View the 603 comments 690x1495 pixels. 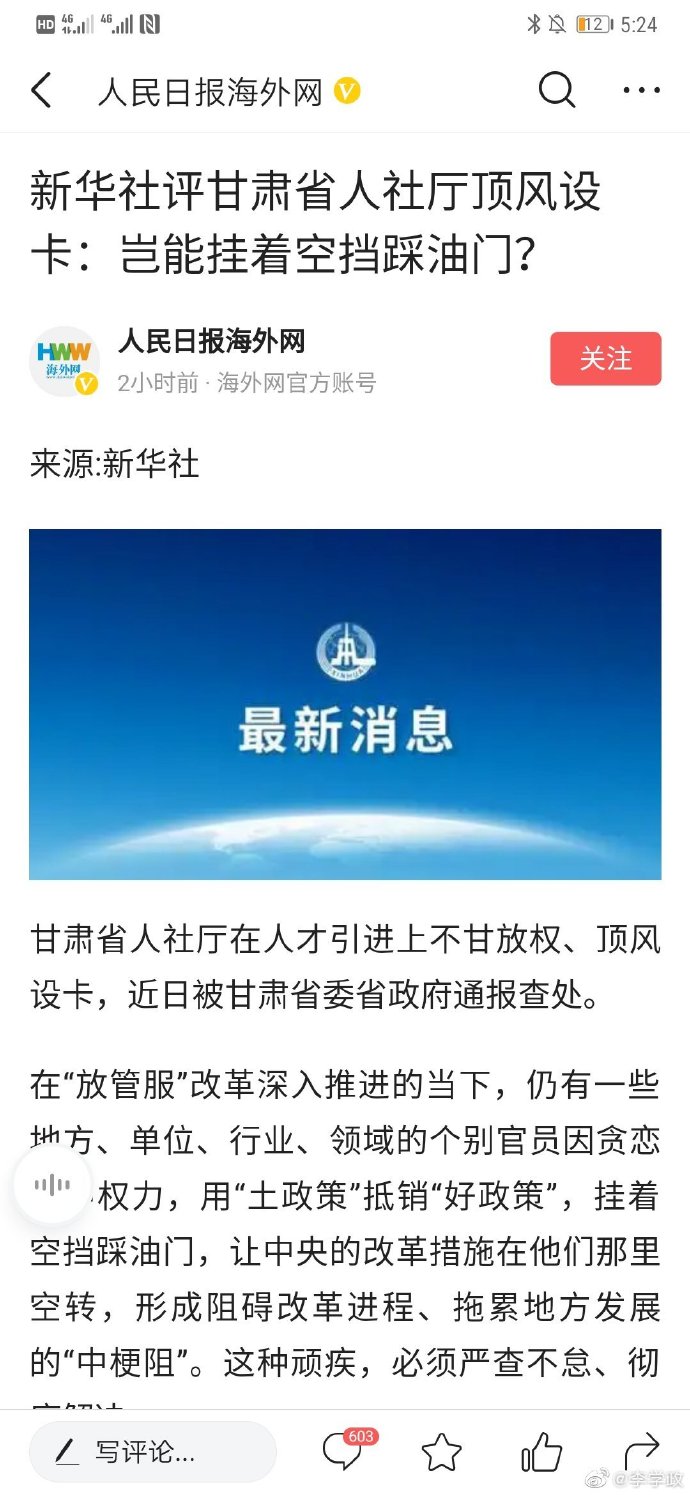(343, 1451)
